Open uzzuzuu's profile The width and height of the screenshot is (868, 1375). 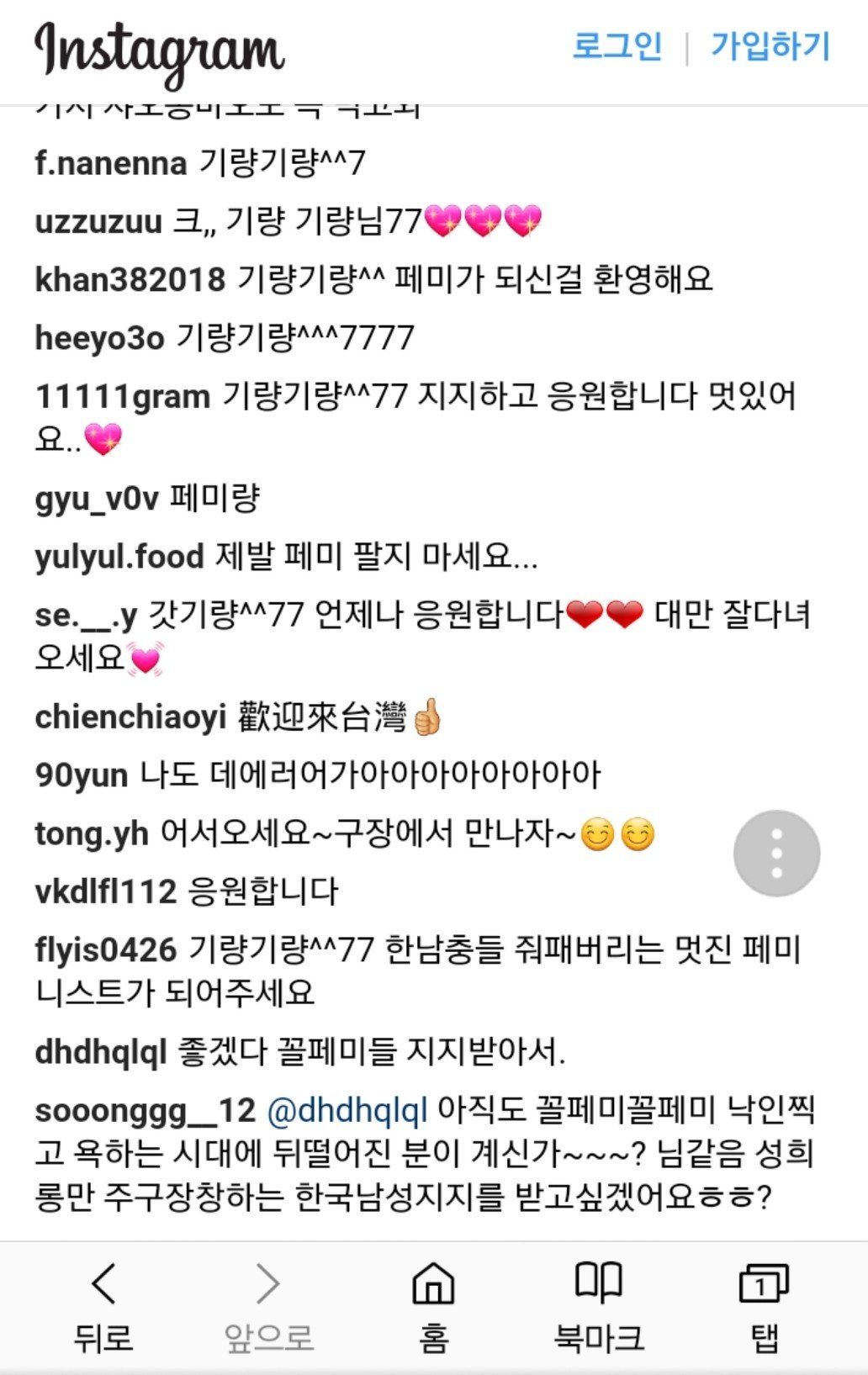98,222
